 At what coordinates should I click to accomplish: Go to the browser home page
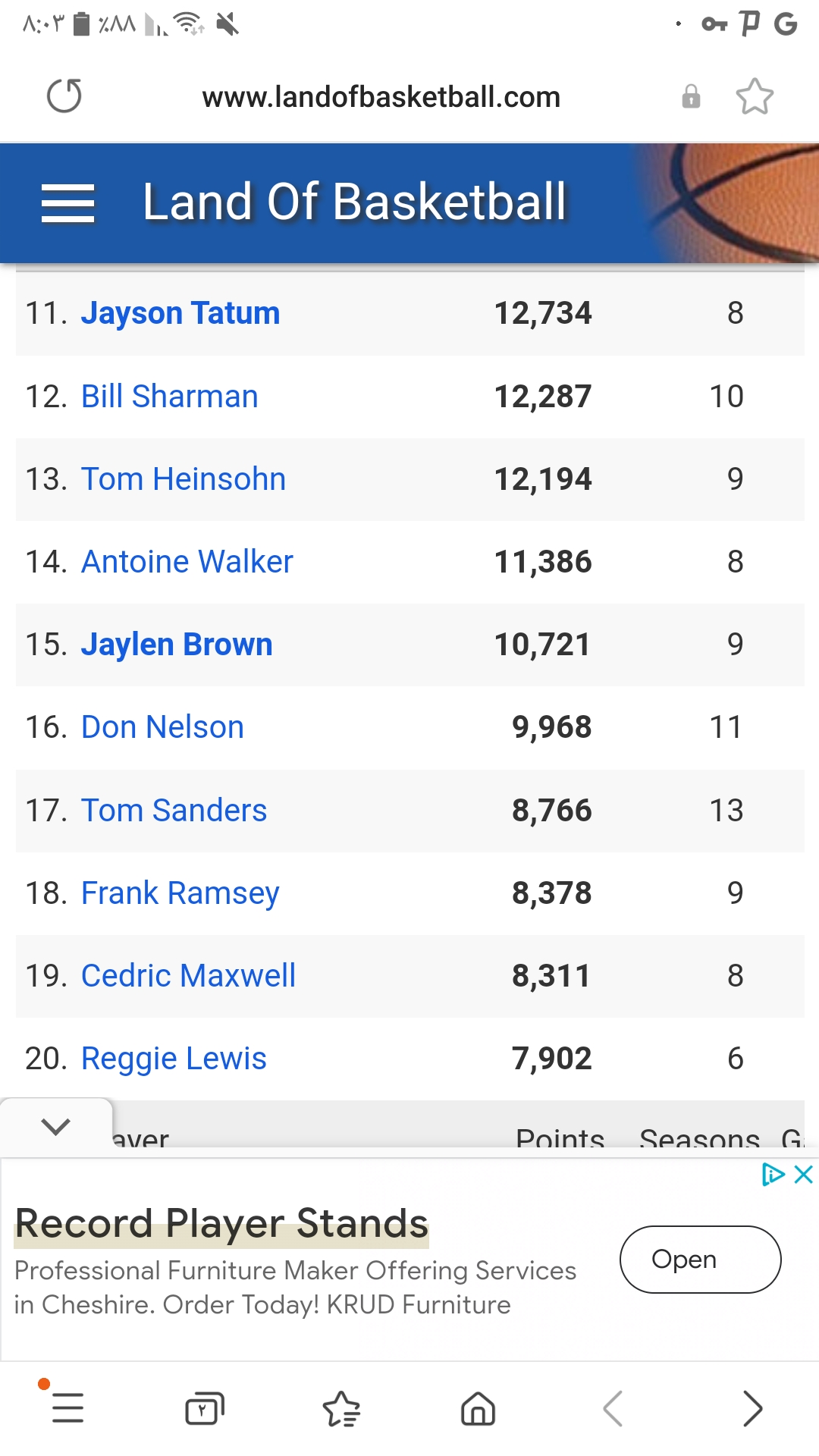coord(478,1409)
